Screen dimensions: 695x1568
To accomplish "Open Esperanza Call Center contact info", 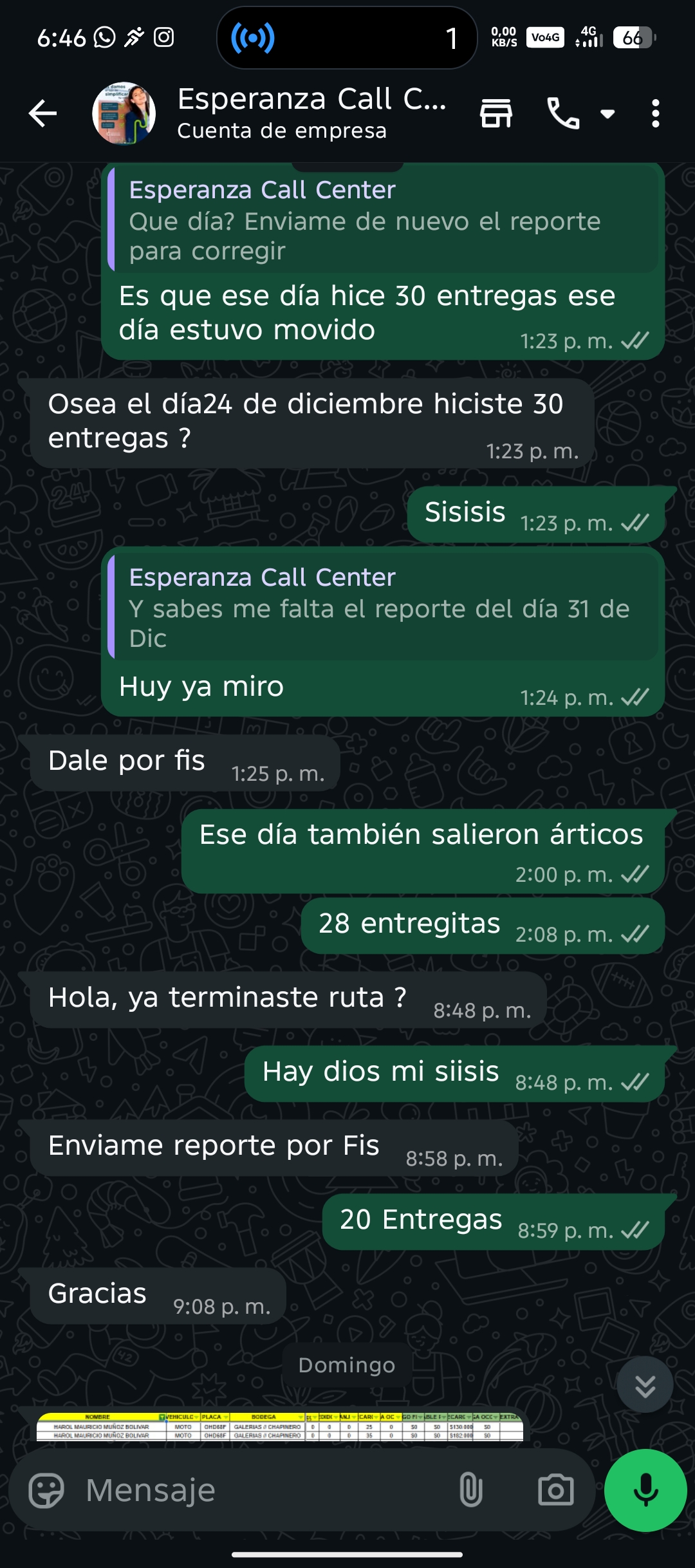I will 311,113.
